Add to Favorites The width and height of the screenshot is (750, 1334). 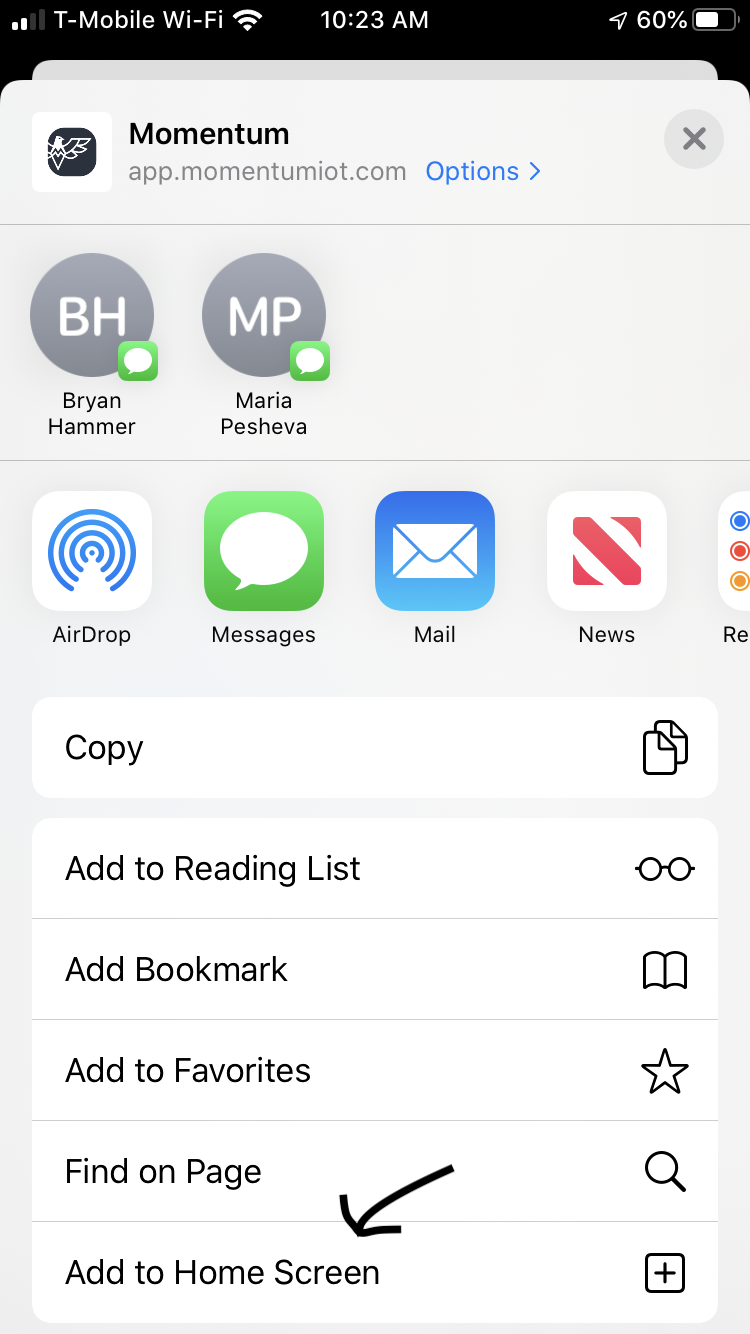pyautogui.click(x=375, y=1070)
